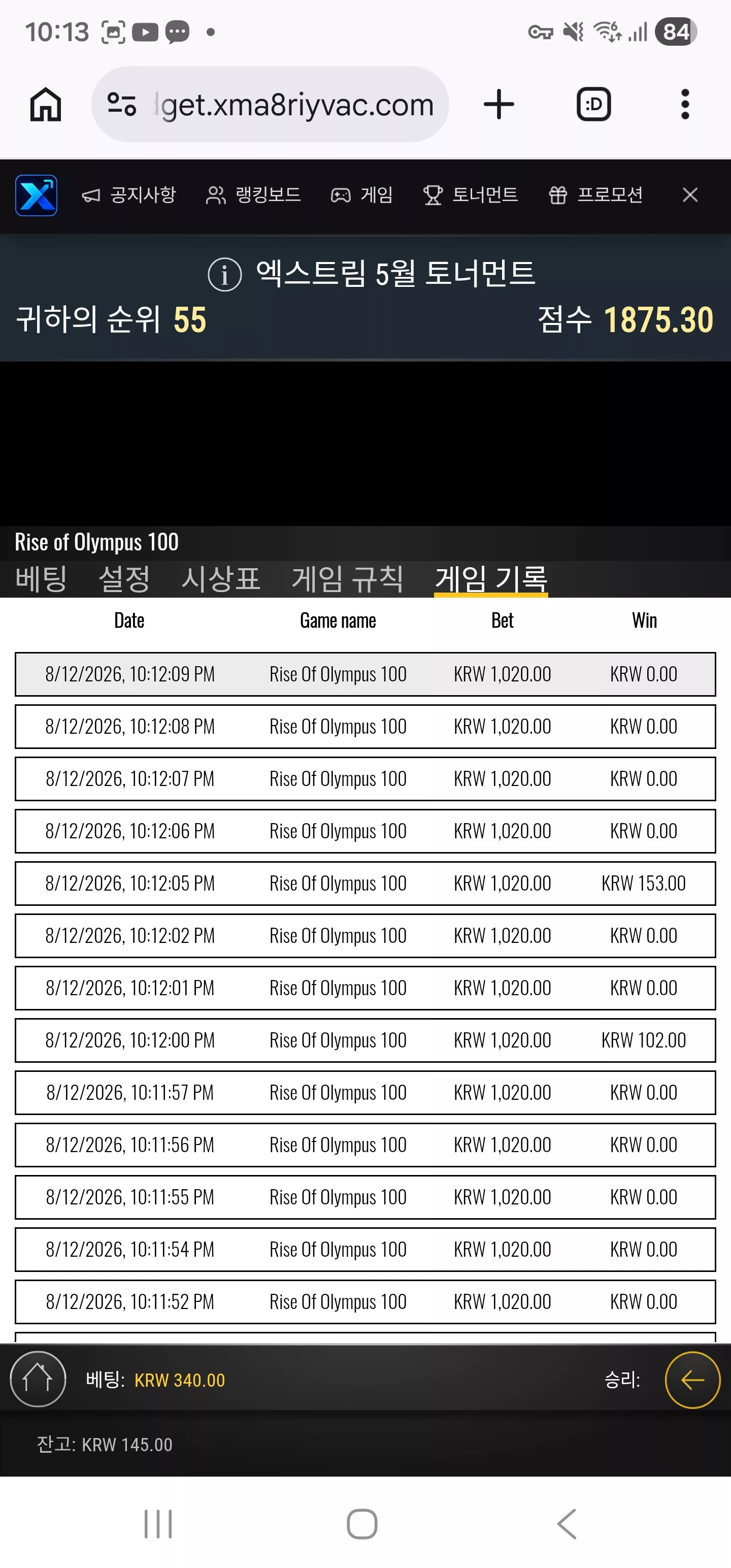731x1568 pixels.
Task: Open the 랭킹보드 ranking board
Action: tap(253, 195)
